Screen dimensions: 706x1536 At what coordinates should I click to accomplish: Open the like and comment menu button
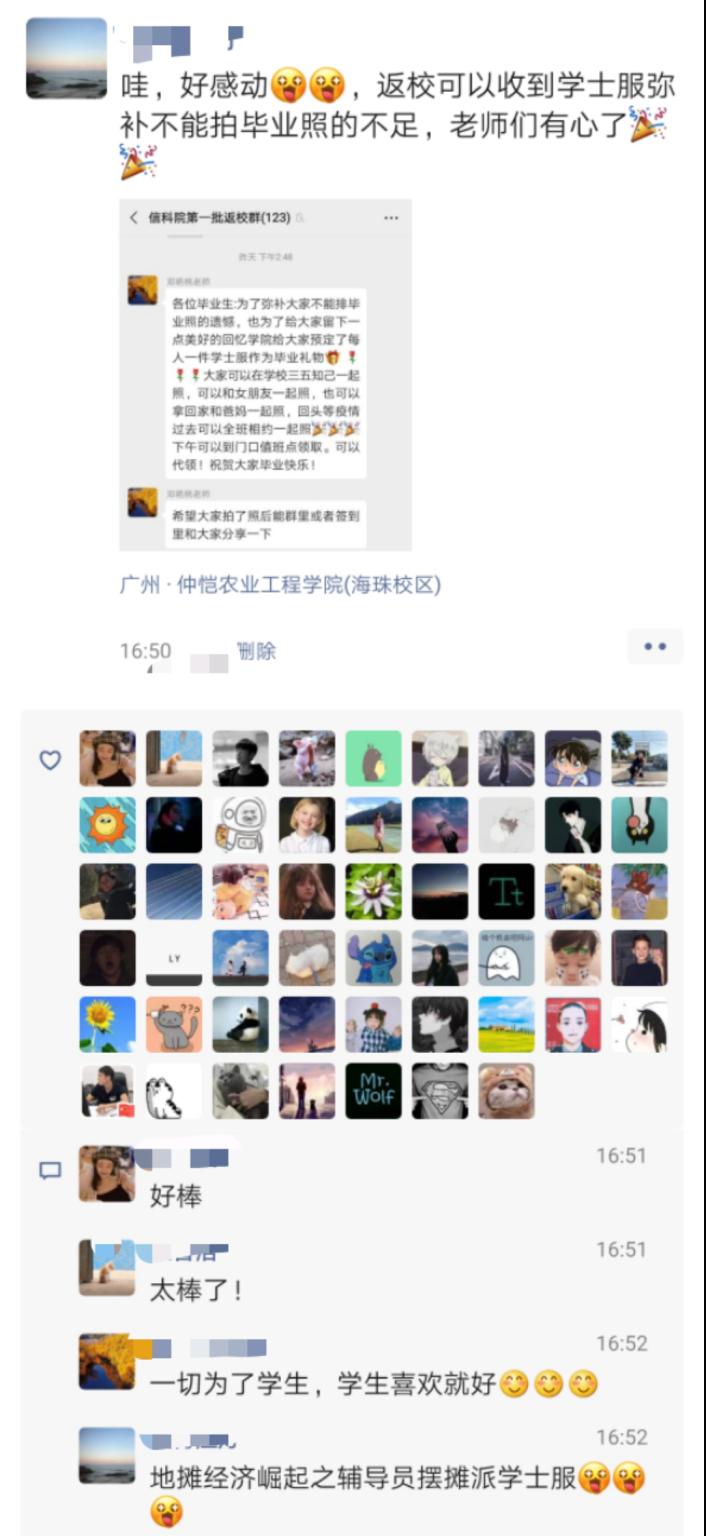[655, 647]
